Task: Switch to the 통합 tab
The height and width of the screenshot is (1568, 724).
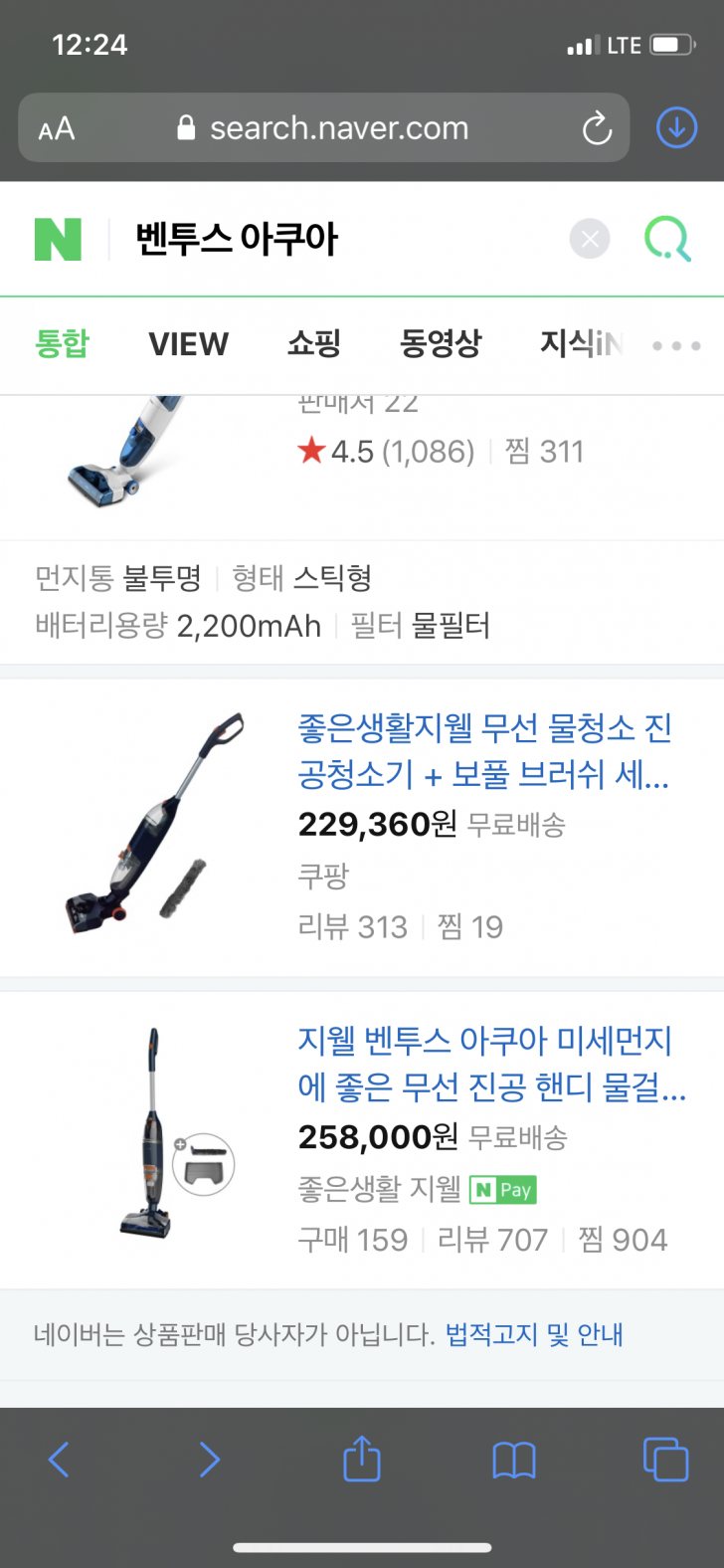Action: [x=62, y=344]
